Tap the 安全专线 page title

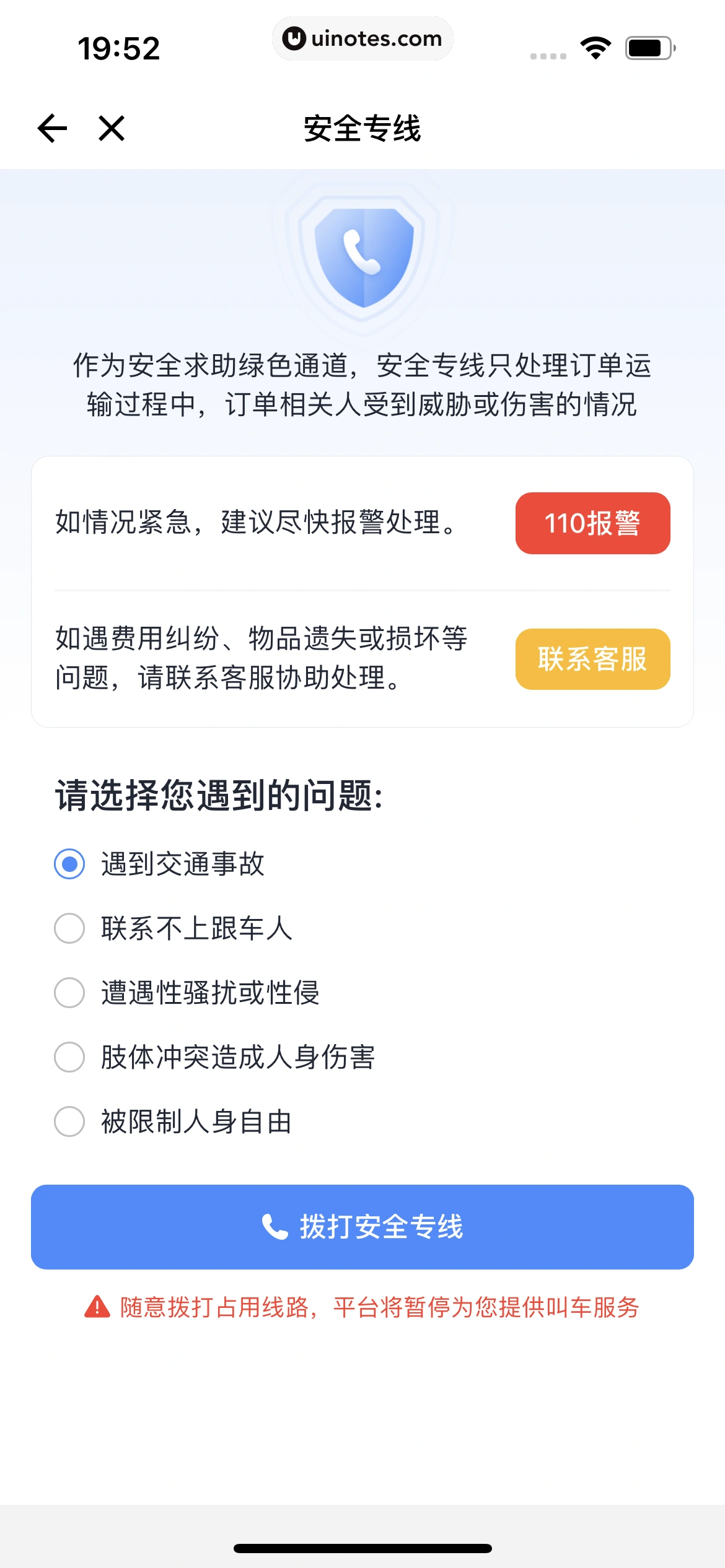[362, 128]
